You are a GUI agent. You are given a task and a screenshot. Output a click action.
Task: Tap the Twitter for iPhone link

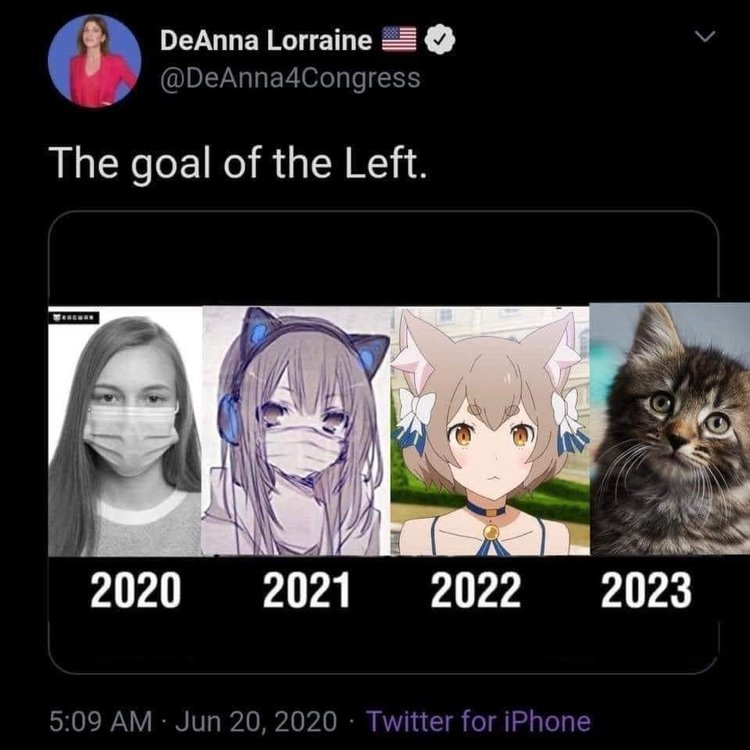pos(478,720)
